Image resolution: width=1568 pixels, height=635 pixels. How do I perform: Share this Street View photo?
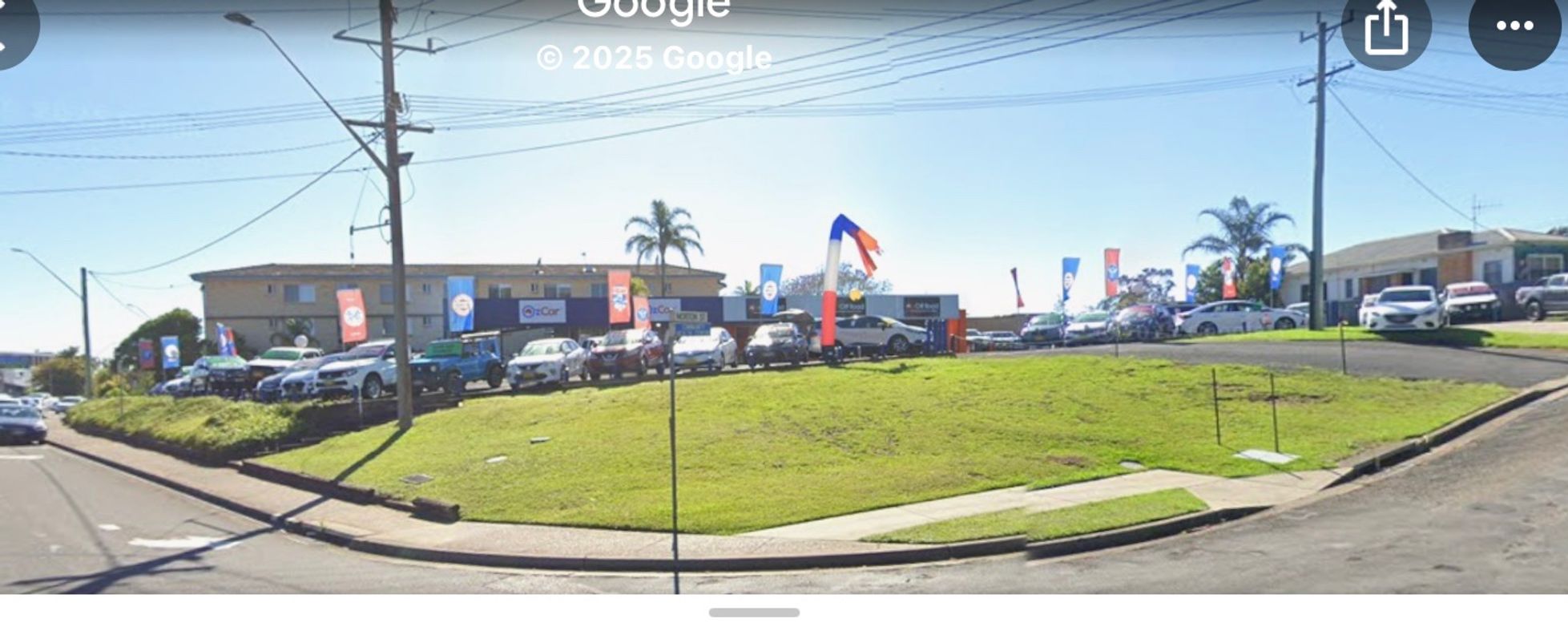1385,28
